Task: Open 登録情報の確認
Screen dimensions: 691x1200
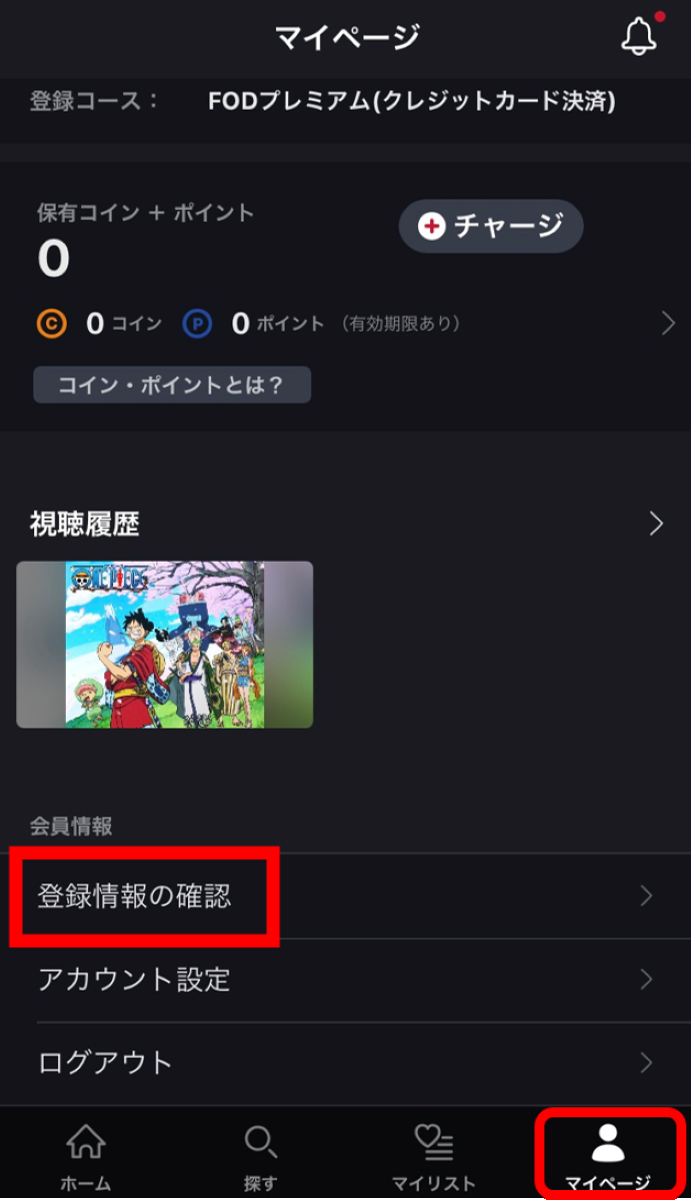Action: pyautogui.click(x=345, y=896)
